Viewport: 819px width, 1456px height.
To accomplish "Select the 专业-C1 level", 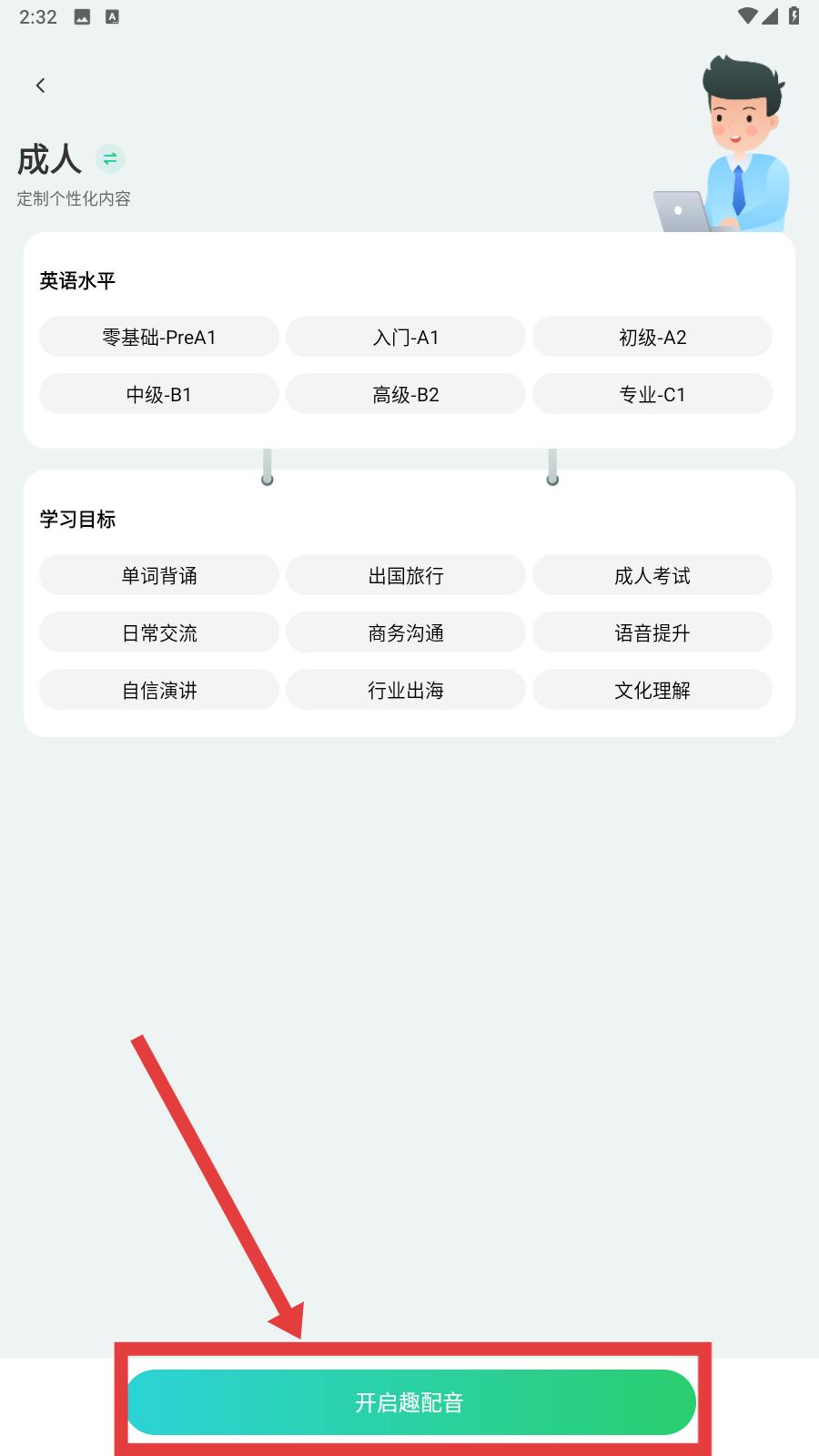I will point(652,394).
